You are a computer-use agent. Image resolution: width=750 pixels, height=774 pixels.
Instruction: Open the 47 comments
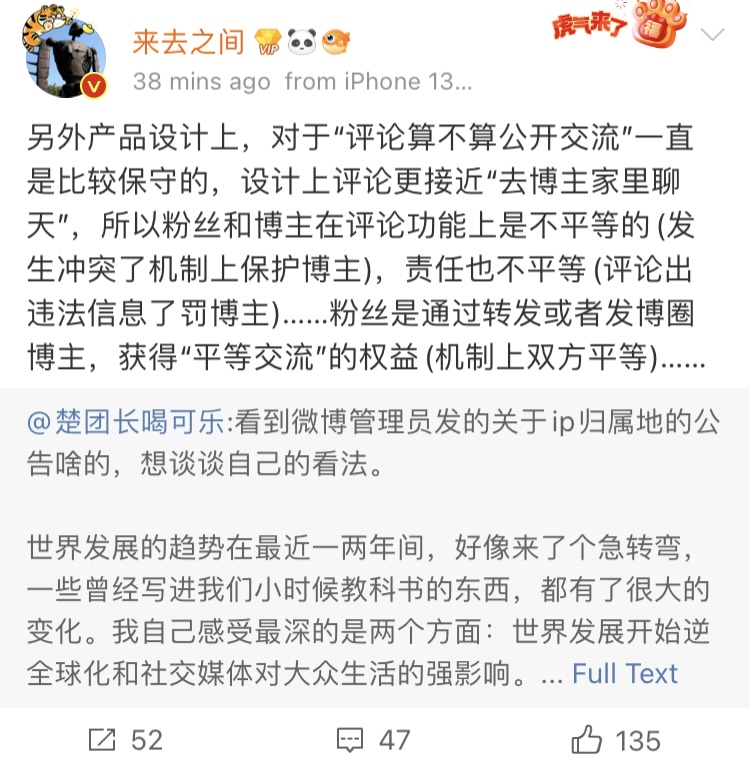click(374, 739)
